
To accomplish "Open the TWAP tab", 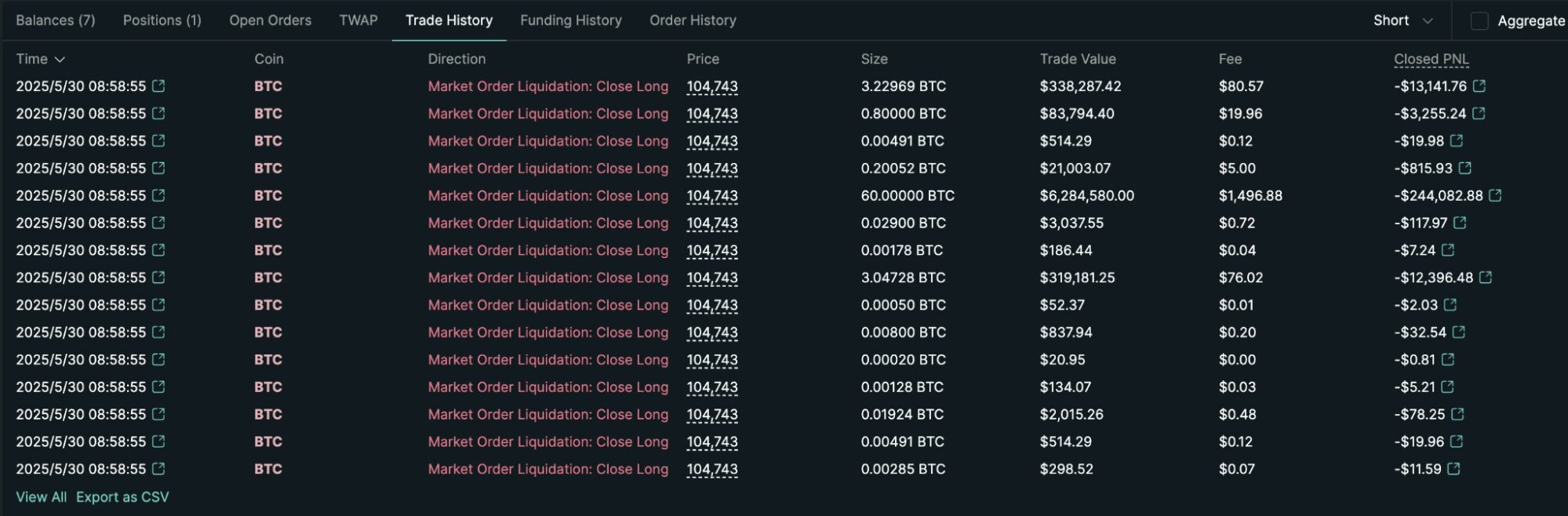I will tap(358, 20).
